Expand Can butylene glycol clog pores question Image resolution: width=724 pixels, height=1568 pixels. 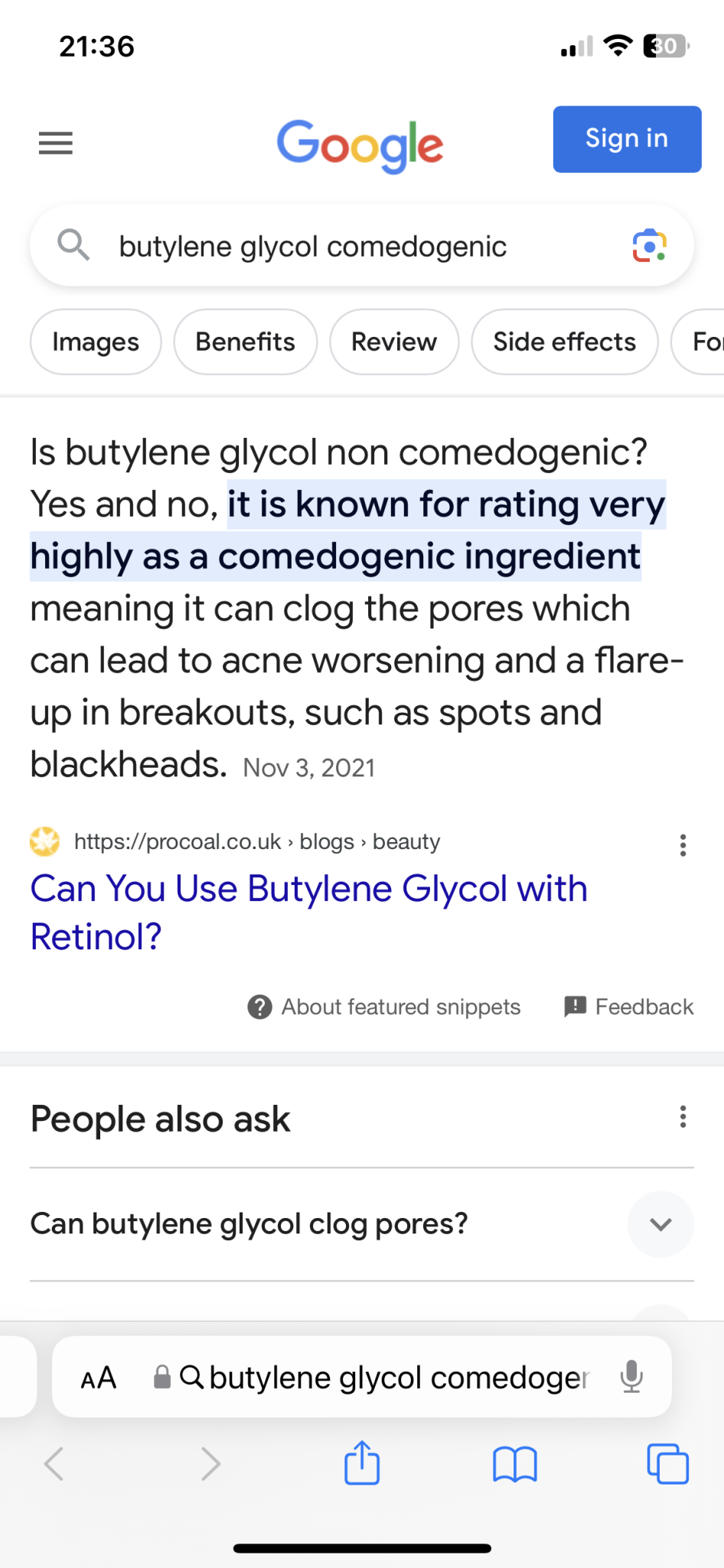coord(660,1224)
